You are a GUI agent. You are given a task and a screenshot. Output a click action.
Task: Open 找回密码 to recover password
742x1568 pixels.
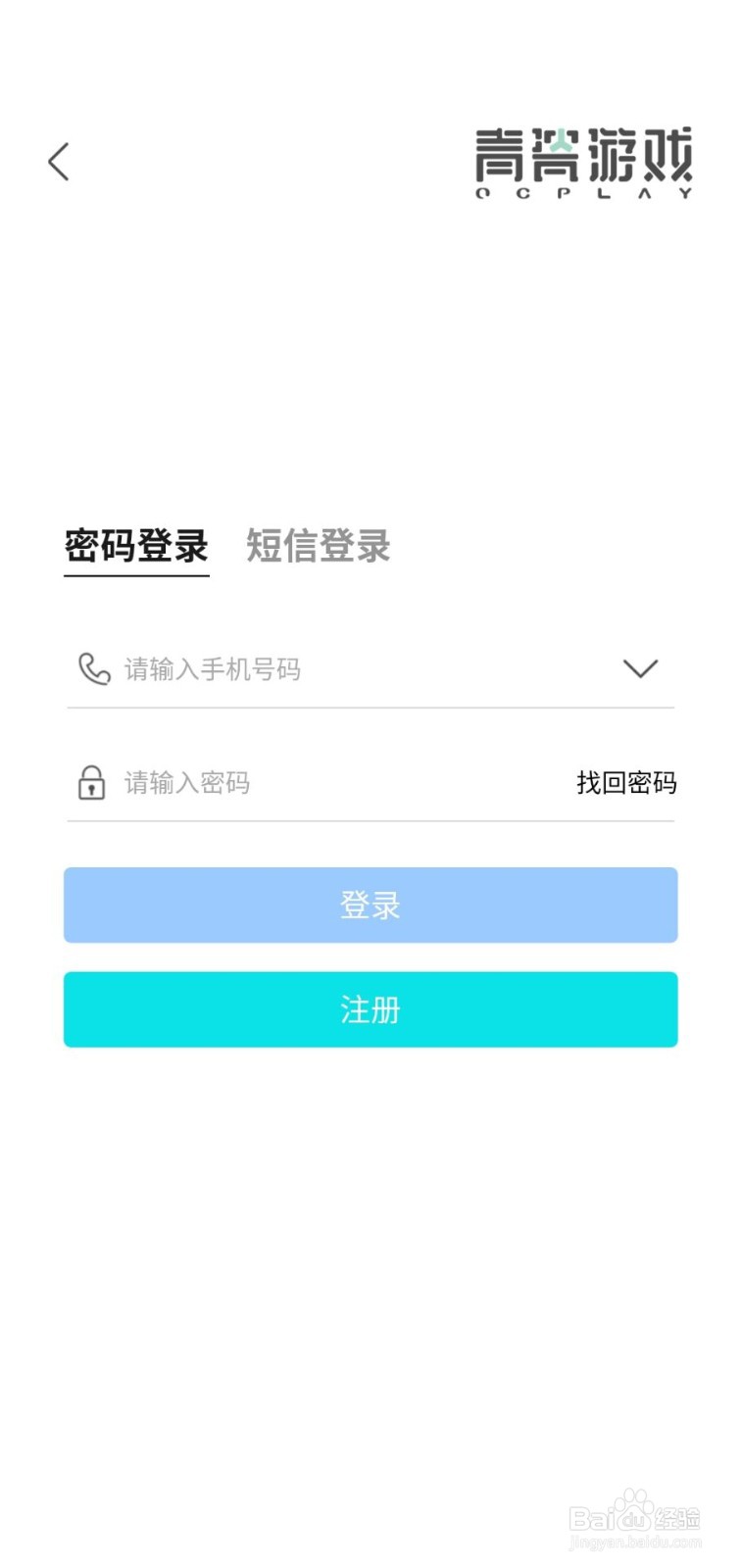coord(625,783)
